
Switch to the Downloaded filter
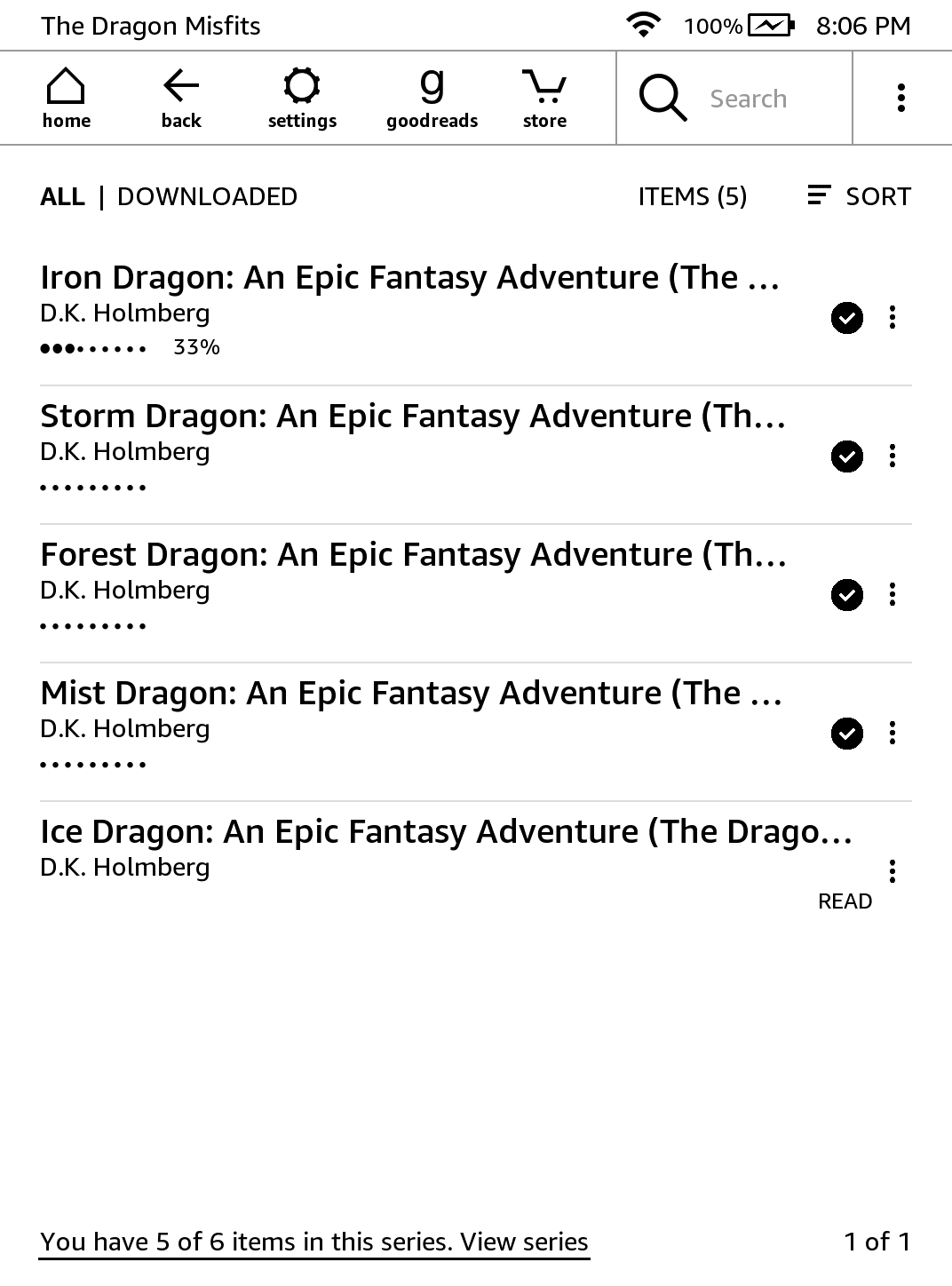207,196
